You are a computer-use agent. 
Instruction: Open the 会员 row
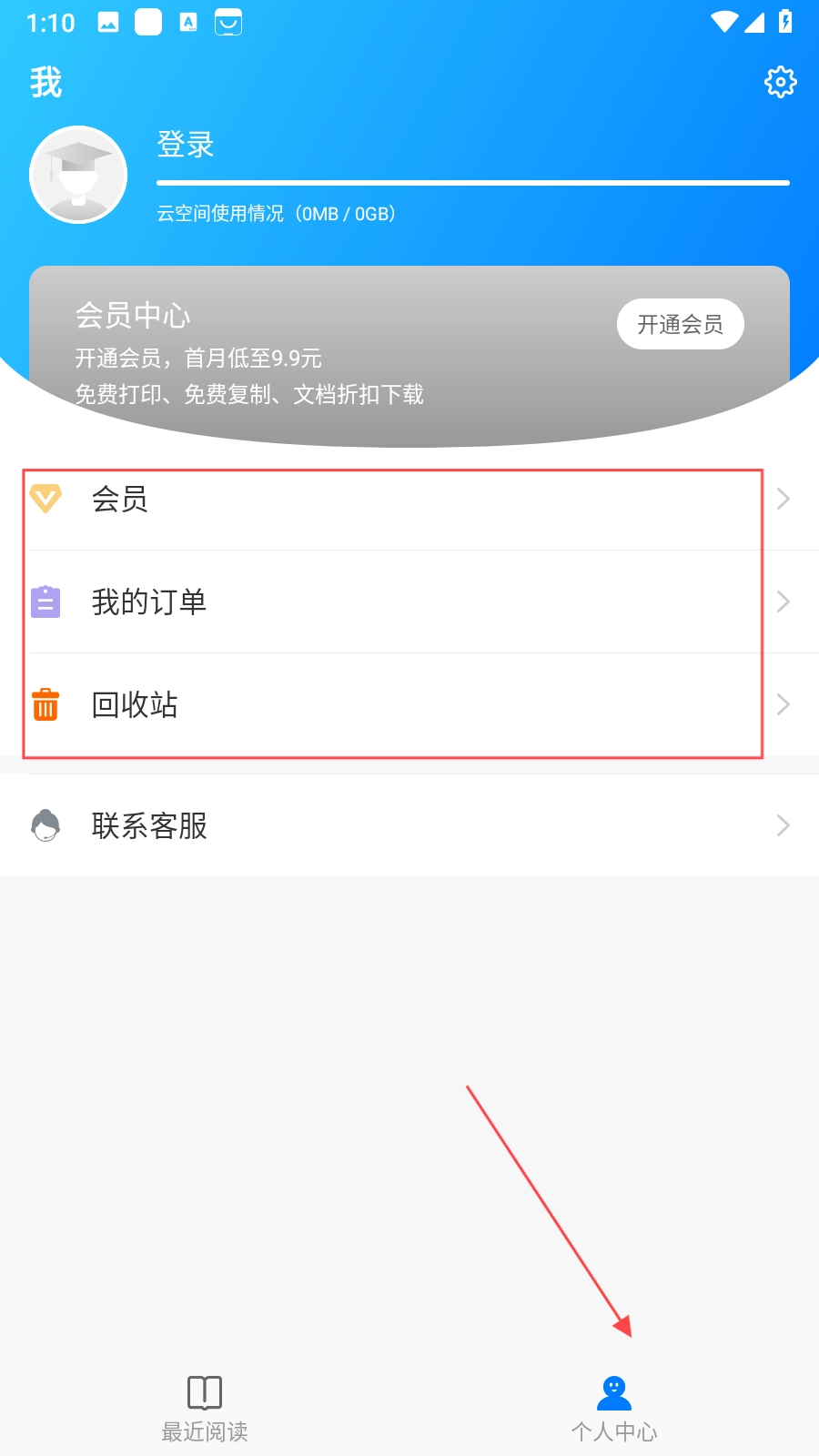[409, 499]
